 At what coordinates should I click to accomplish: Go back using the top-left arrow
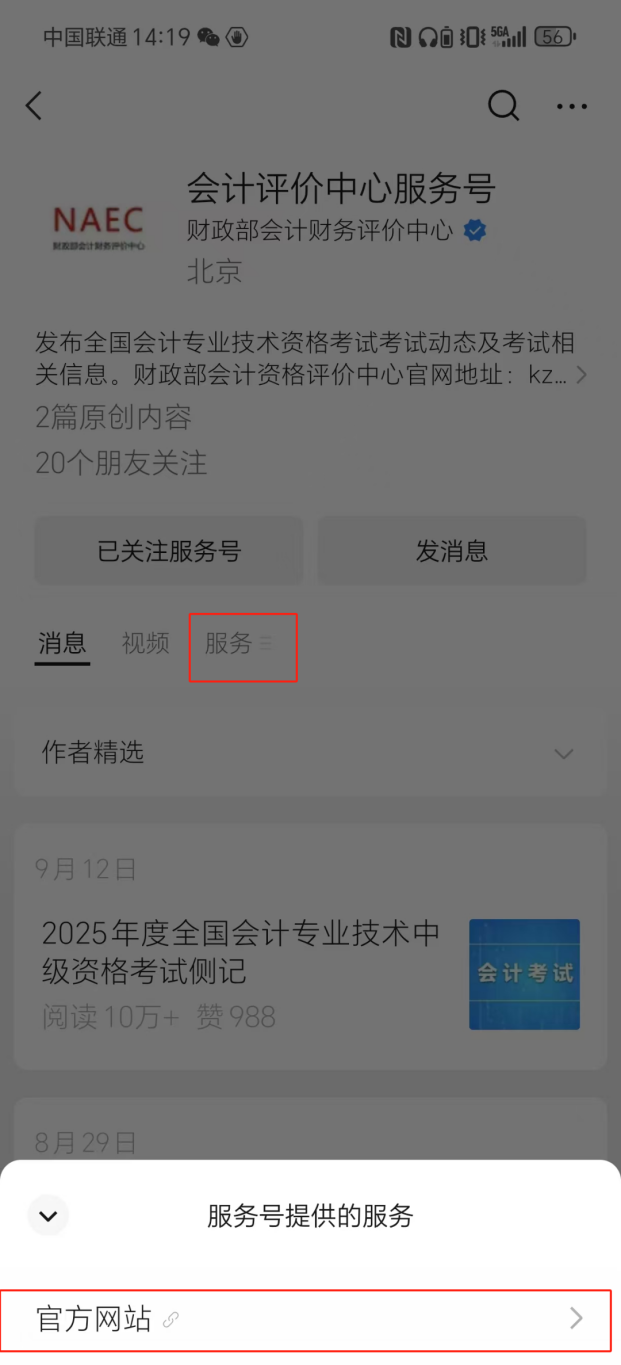pyautogui.click(x=35, y=106)
